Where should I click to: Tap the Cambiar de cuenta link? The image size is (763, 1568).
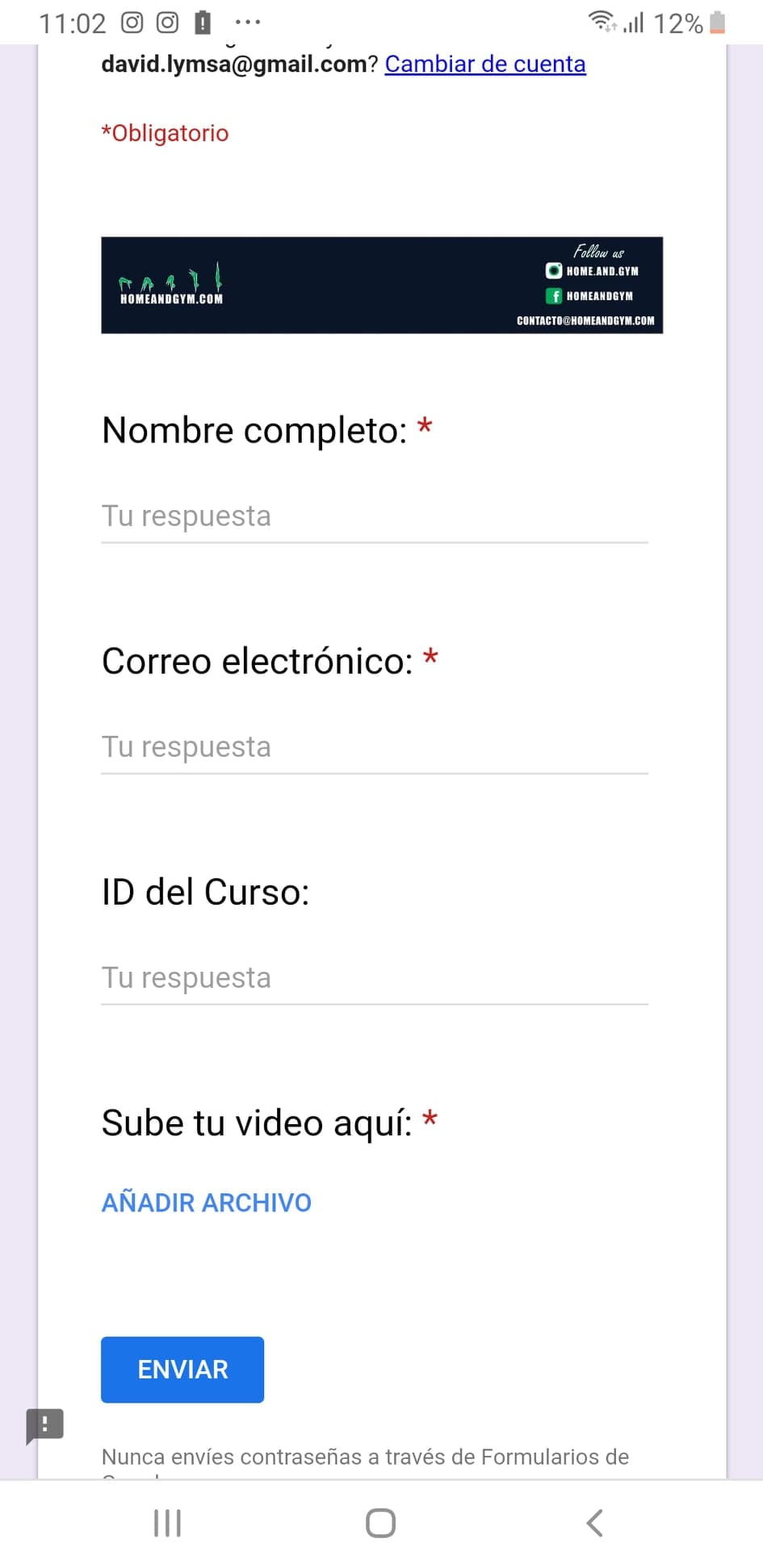(485, 64)
